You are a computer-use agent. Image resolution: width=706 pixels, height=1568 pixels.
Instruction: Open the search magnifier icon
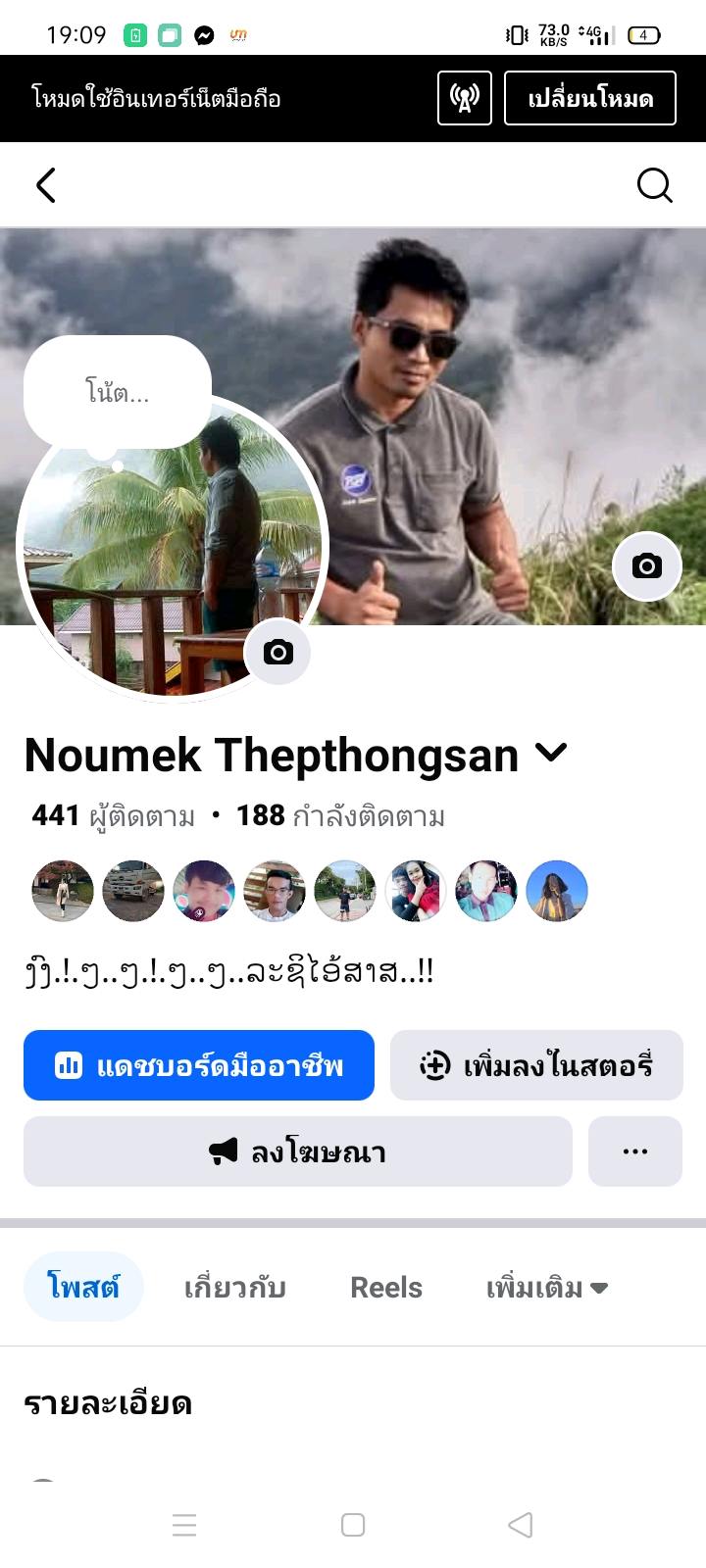pos(654,184)
